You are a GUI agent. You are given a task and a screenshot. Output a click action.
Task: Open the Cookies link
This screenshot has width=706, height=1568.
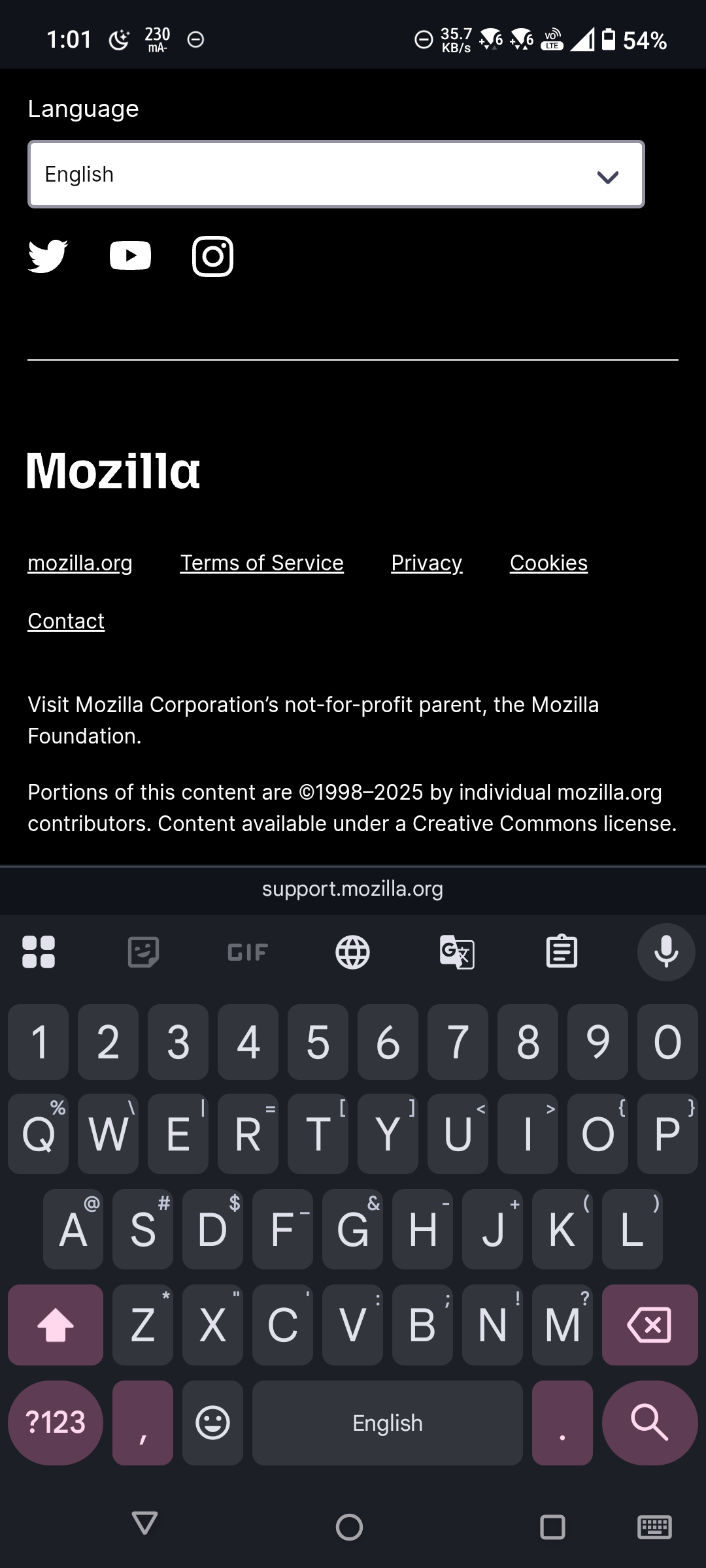tap(548, 563)
